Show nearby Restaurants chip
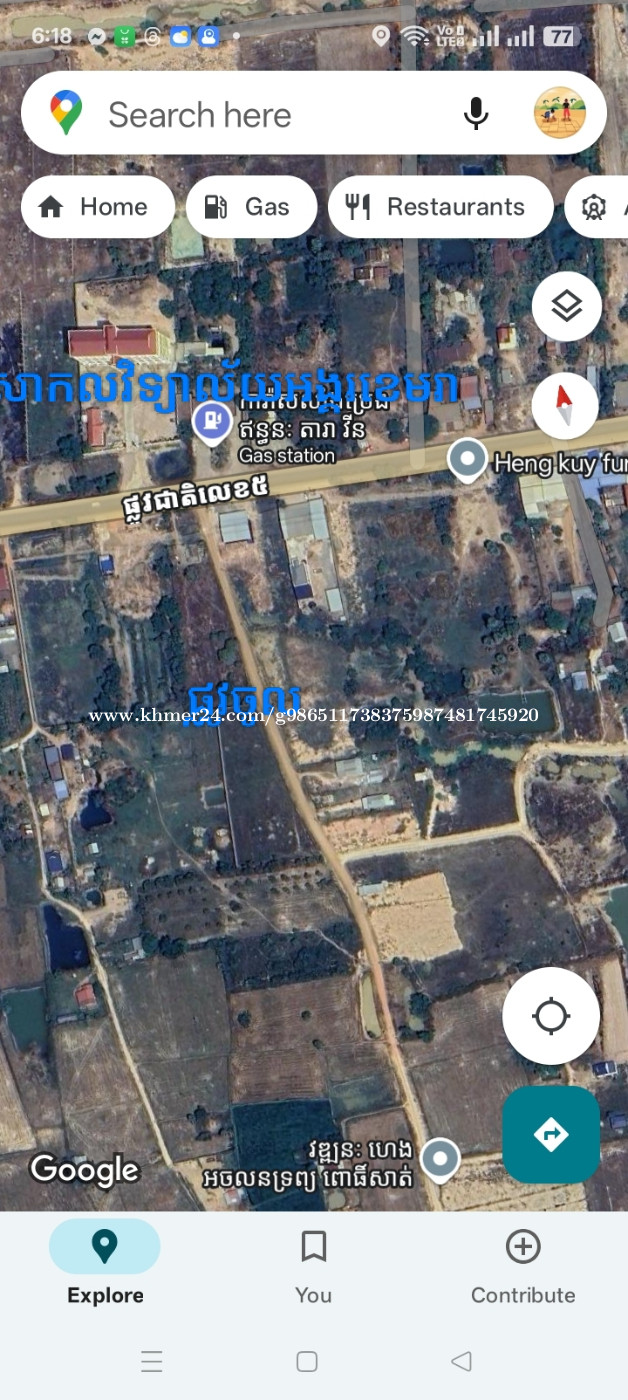Viewport: 628px width, 1400px height. tap(441, 207)
